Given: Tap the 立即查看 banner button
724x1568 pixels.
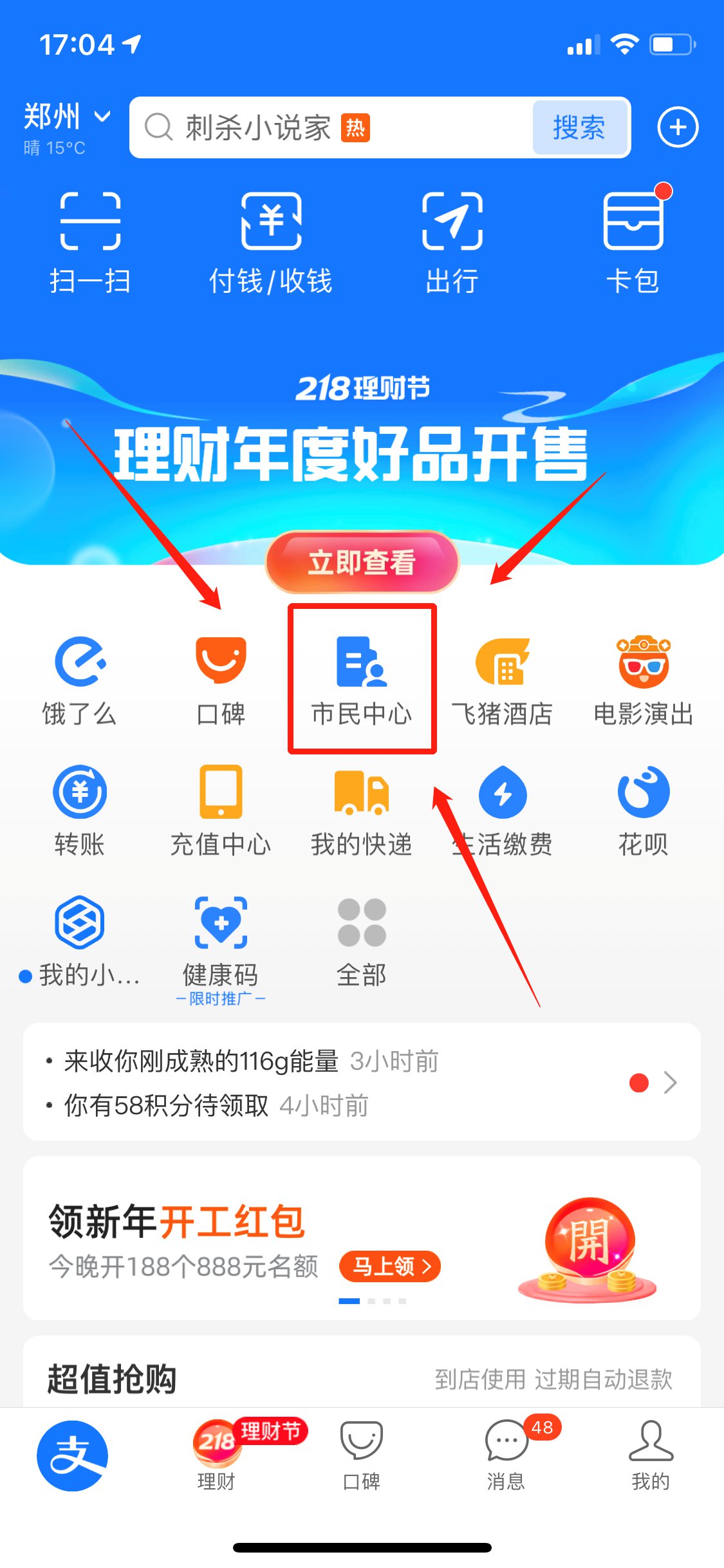Looking at the screenshot, I should coord(362,563).
